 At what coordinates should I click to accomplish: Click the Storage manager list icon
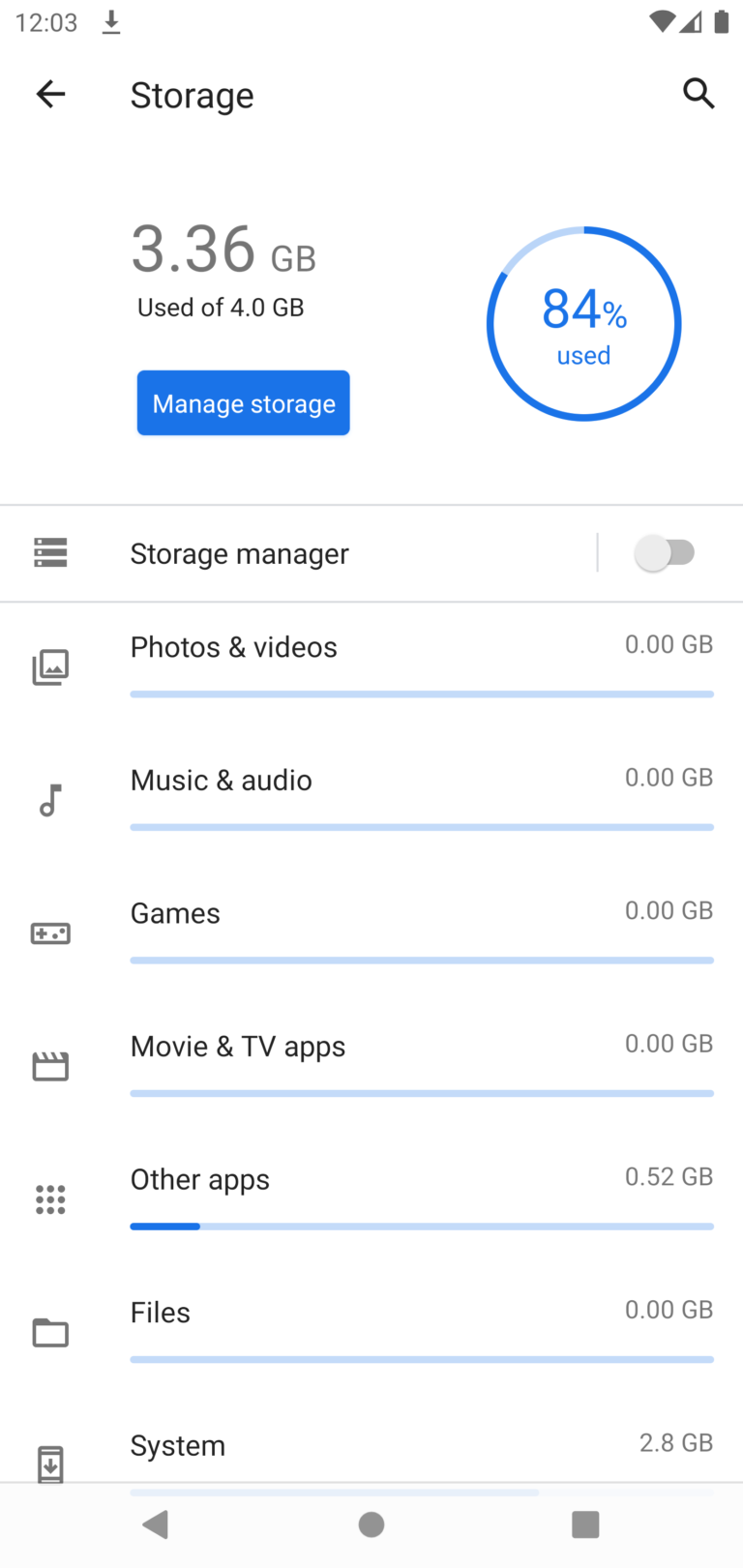coord(50,552)
